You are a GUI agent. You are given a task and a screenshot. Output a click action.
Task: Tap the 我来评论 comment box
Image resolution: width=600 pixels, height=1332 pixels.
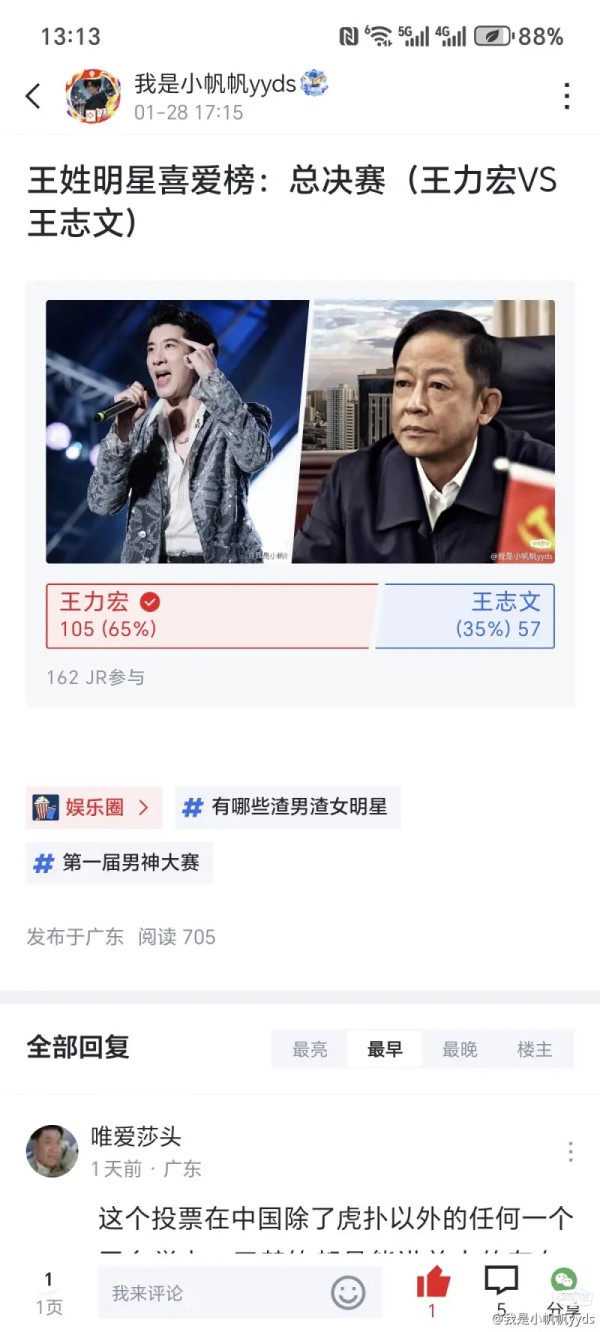(240, 1293)
